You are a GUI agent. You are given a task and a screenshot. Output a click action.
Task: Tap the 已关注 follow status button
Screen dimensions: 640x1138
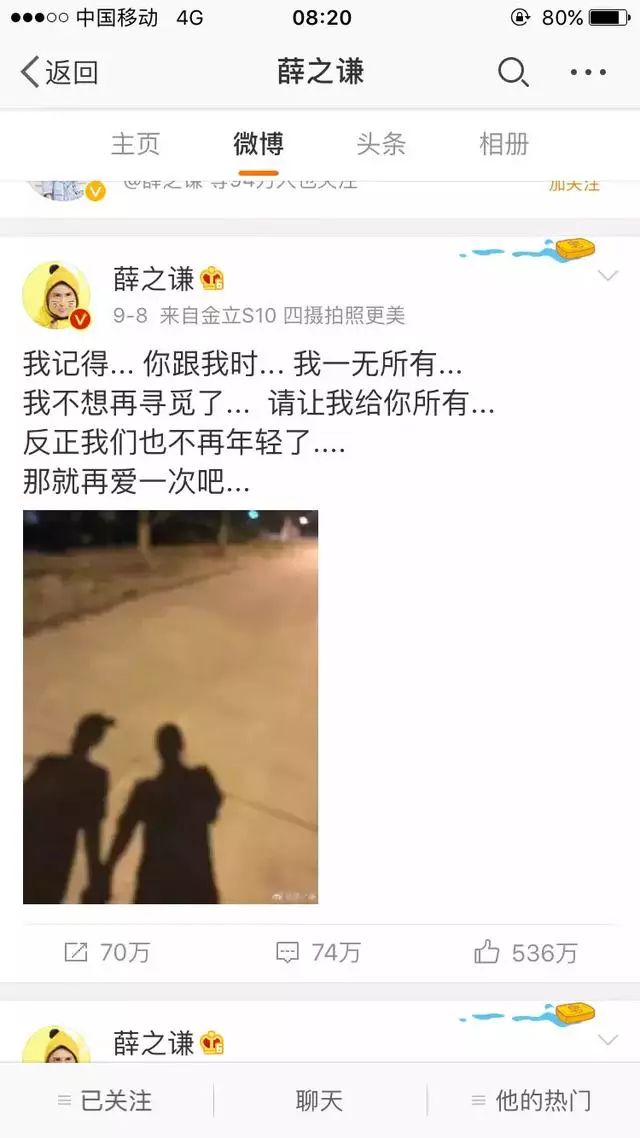coord(105,1101)
